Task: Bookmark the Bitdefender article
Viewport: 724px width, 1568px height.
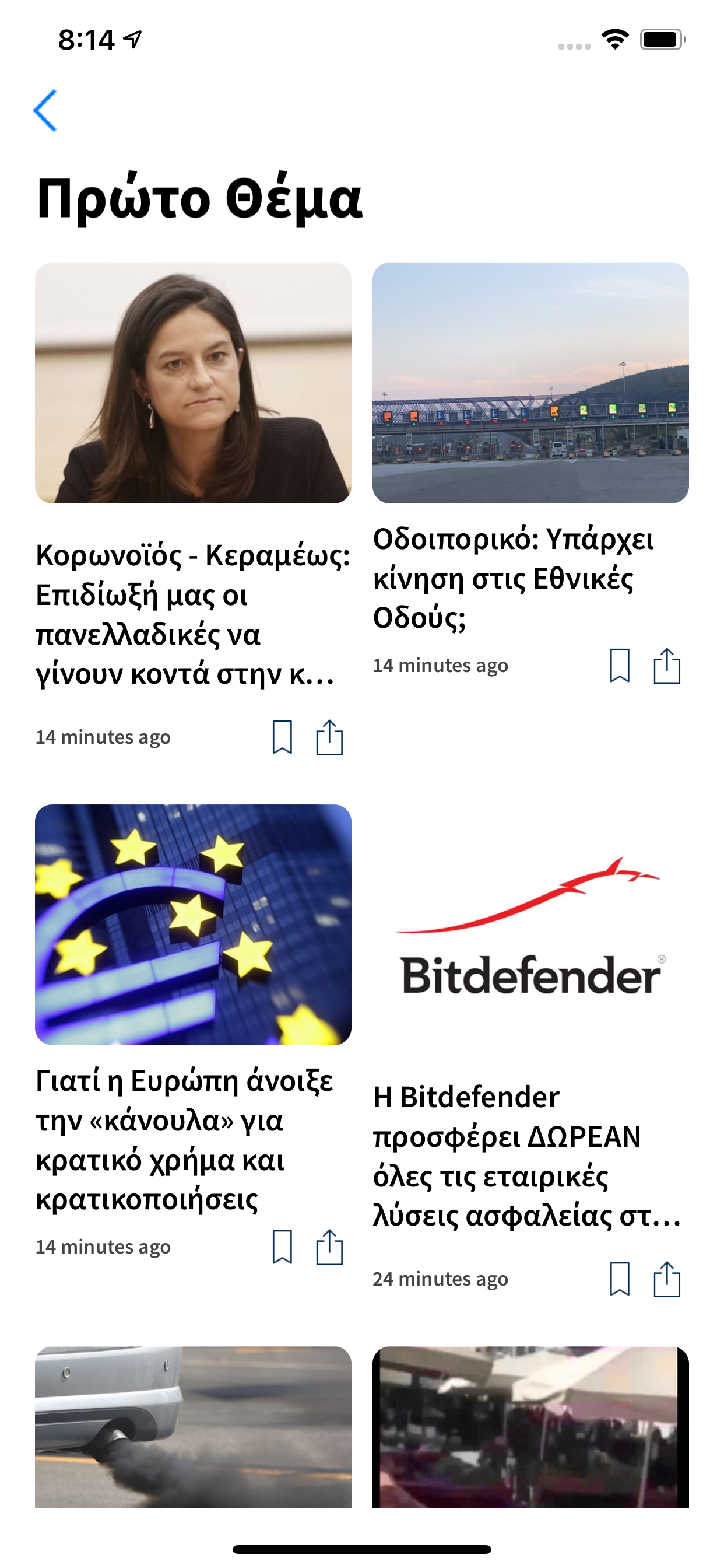Action: click(x=619, y=1279)
